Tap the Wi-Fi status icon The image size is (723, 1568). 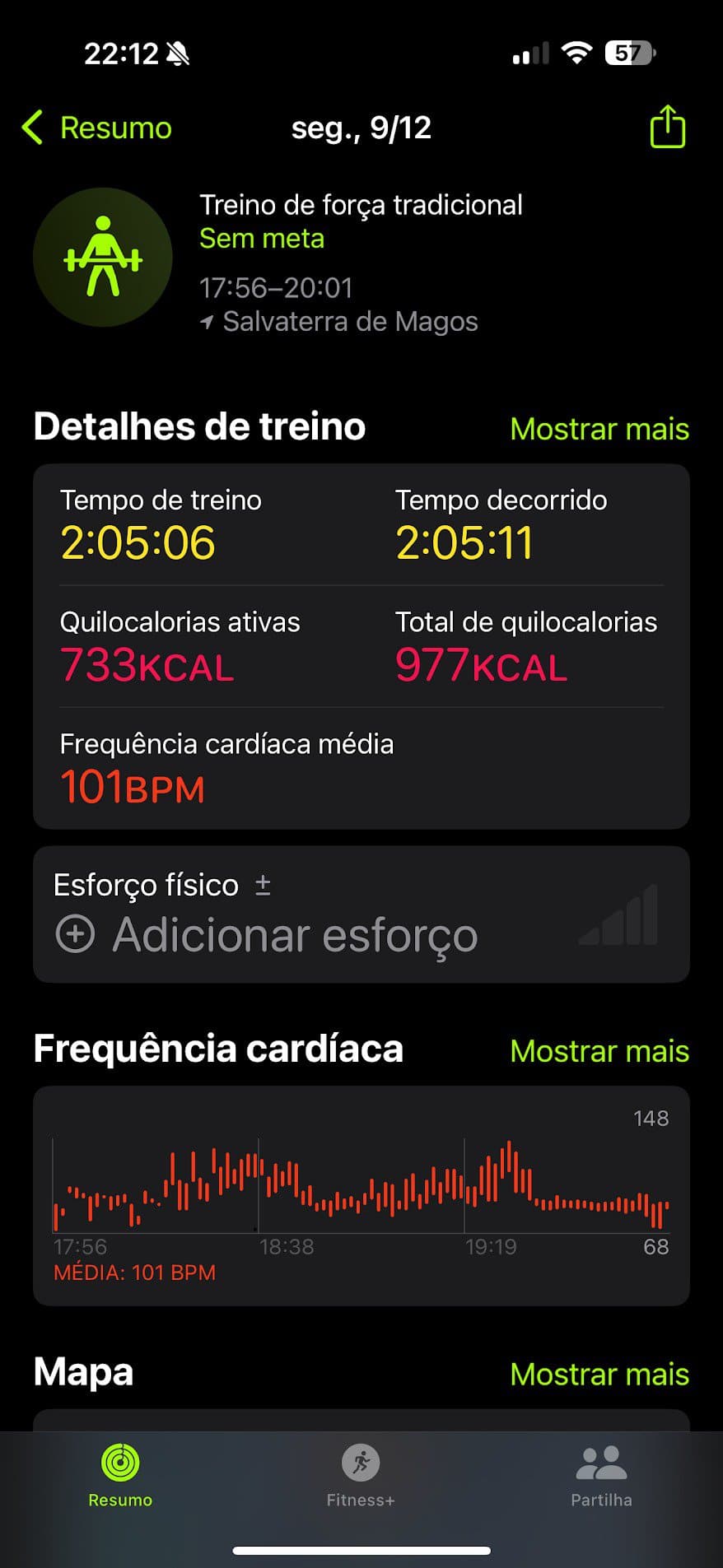pyautogui.click(x=577, y=51)
